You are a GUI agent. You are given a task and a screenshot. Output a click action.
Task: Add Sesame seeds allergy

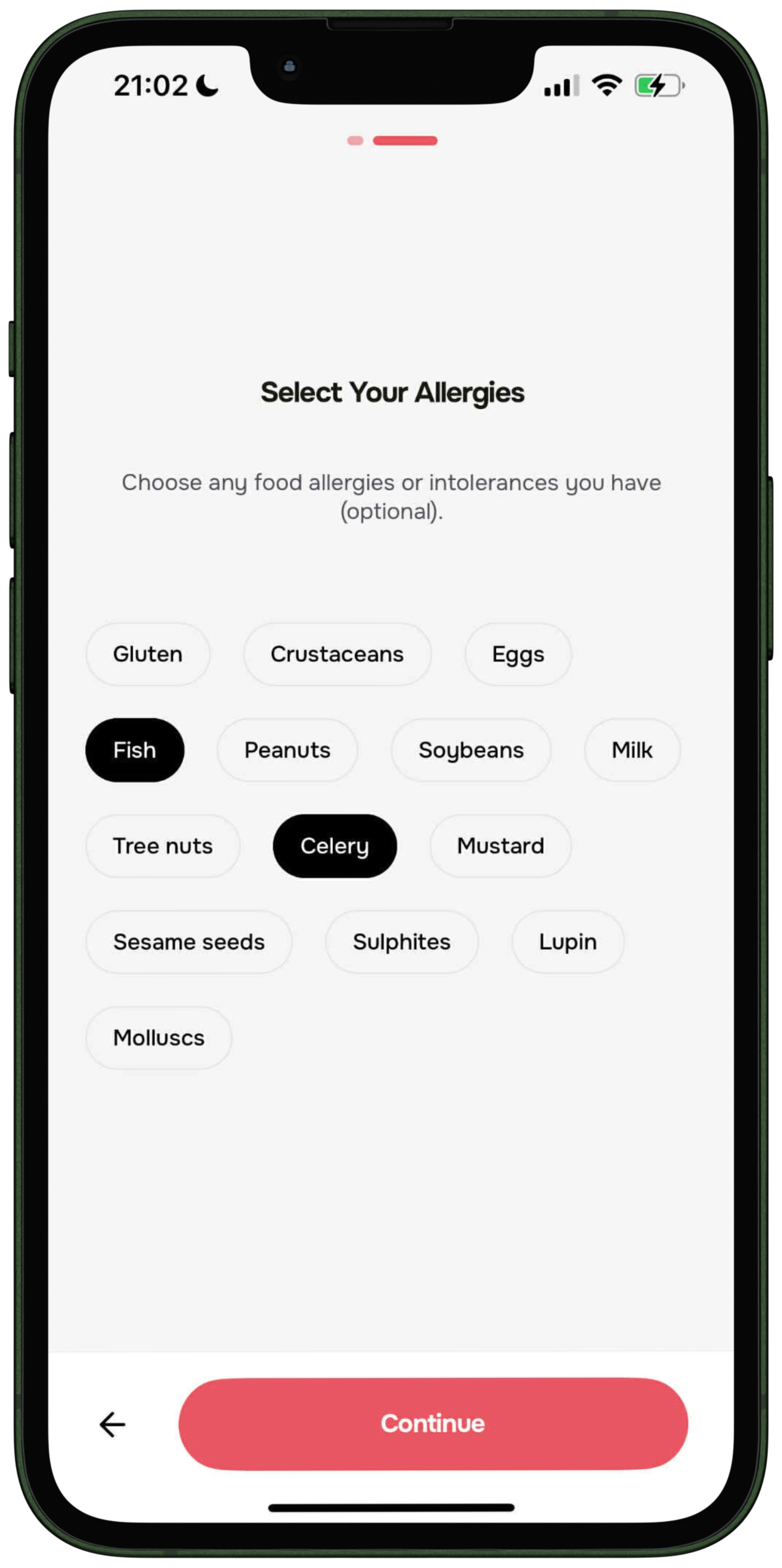tap(189, 942)
